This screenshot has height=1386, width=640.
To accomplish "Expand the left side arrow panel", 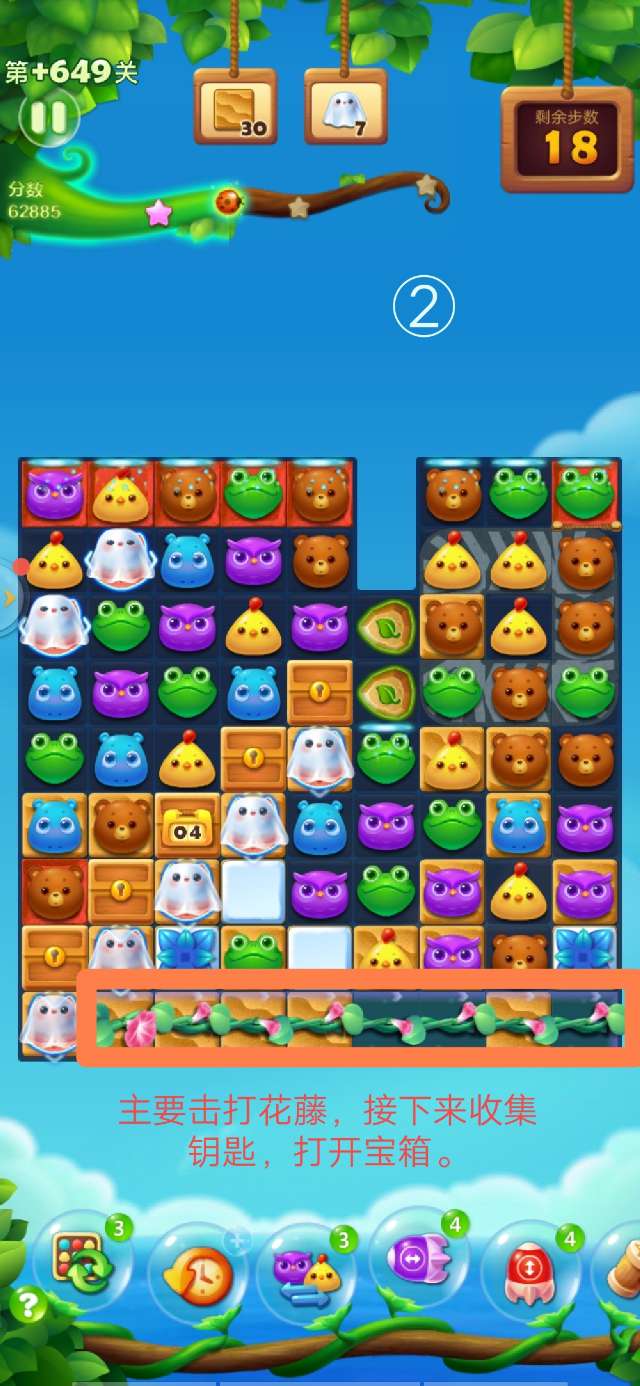I will point(10,598).
